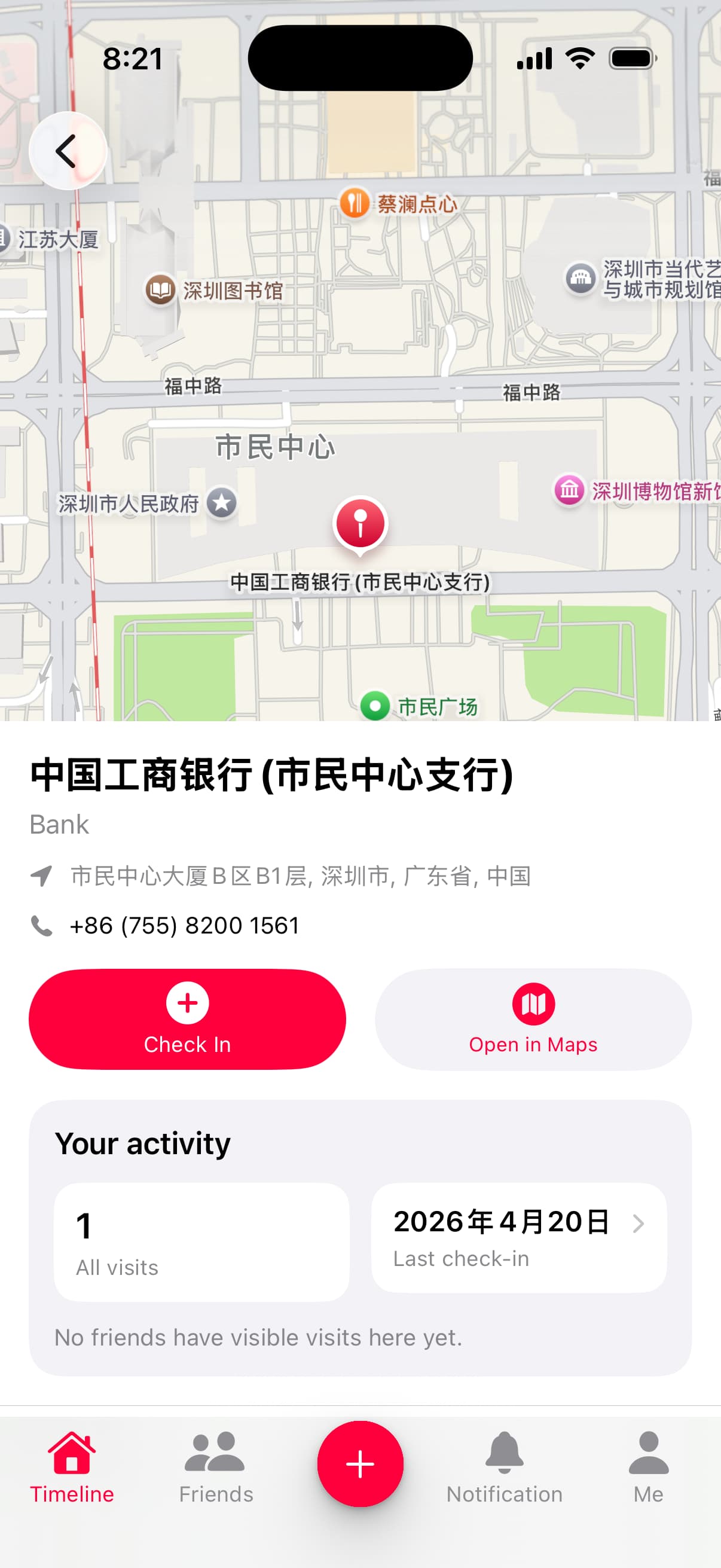Select the red bank pin on map

(x=360, y=524)
